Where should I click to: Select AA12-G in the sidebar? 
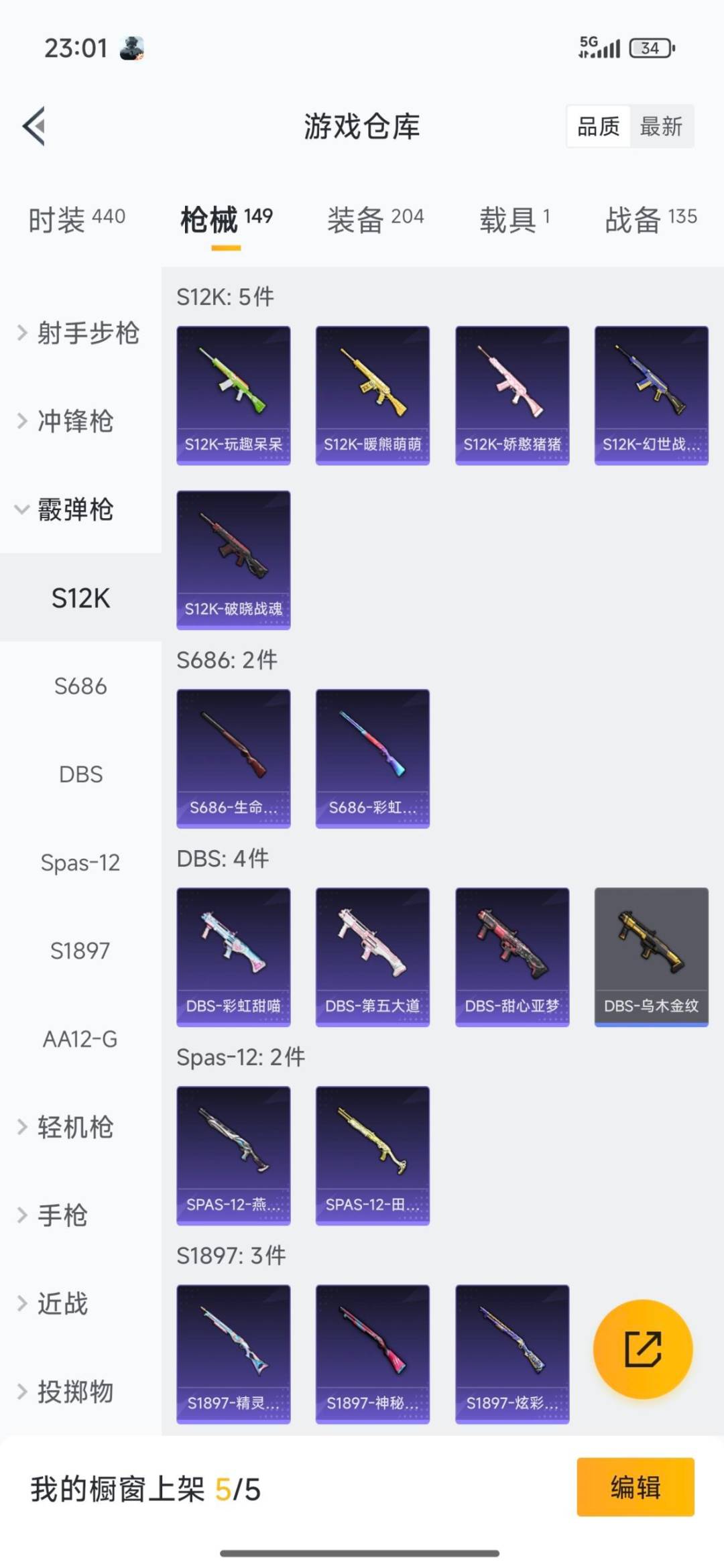click(x=80, y=1039)
